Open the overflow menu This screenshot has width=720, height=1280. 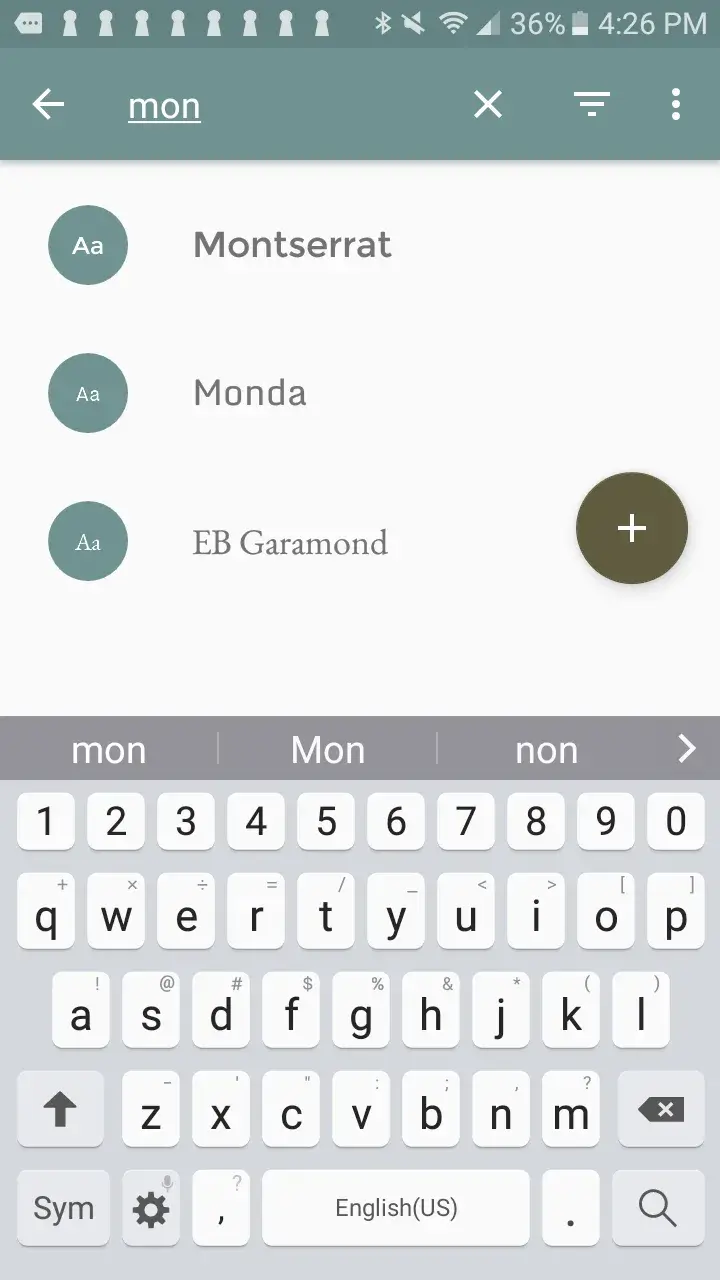point(676,104)
